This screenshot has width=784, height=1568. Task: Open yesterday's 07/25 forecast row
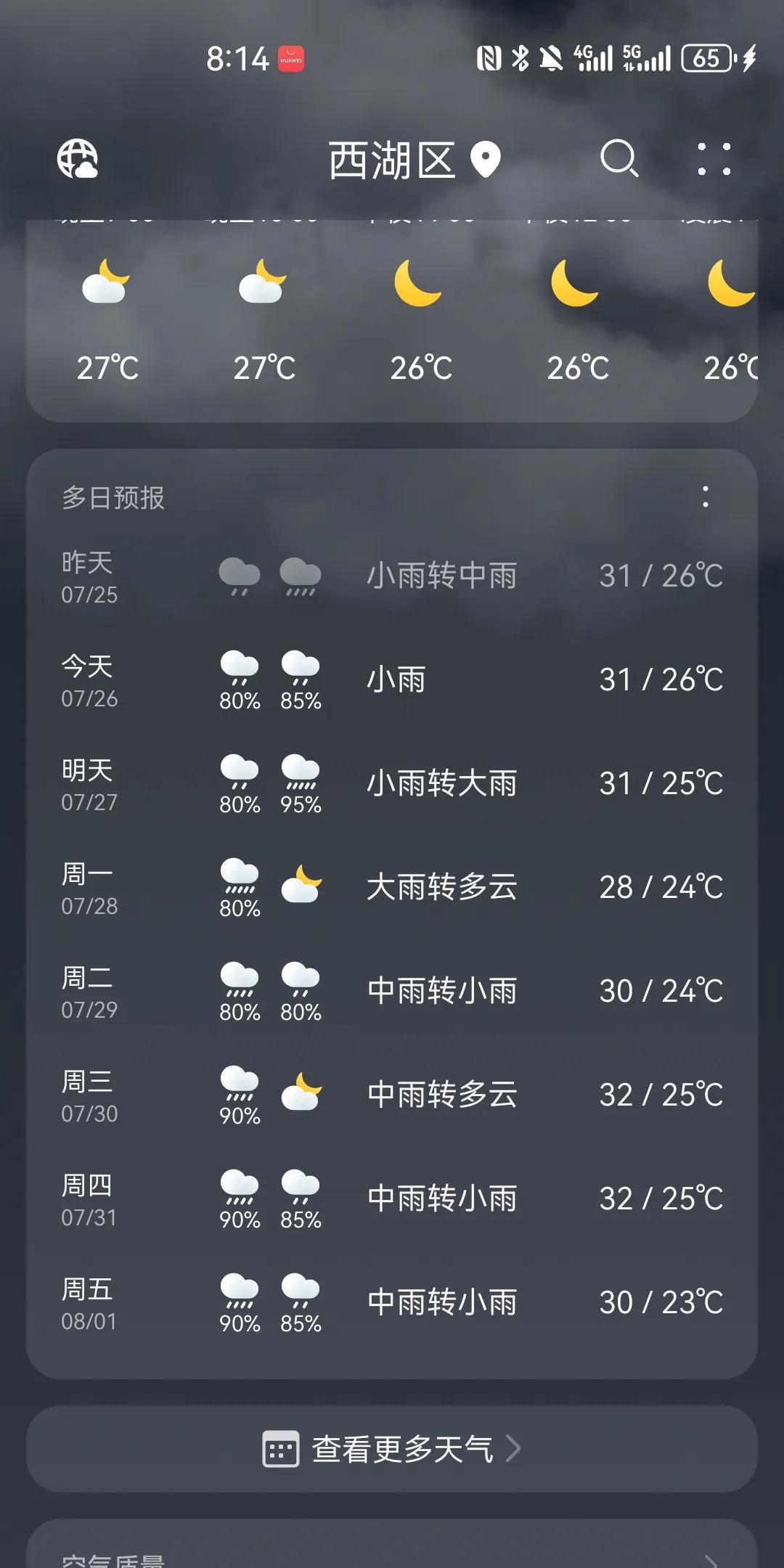(392, 576)
